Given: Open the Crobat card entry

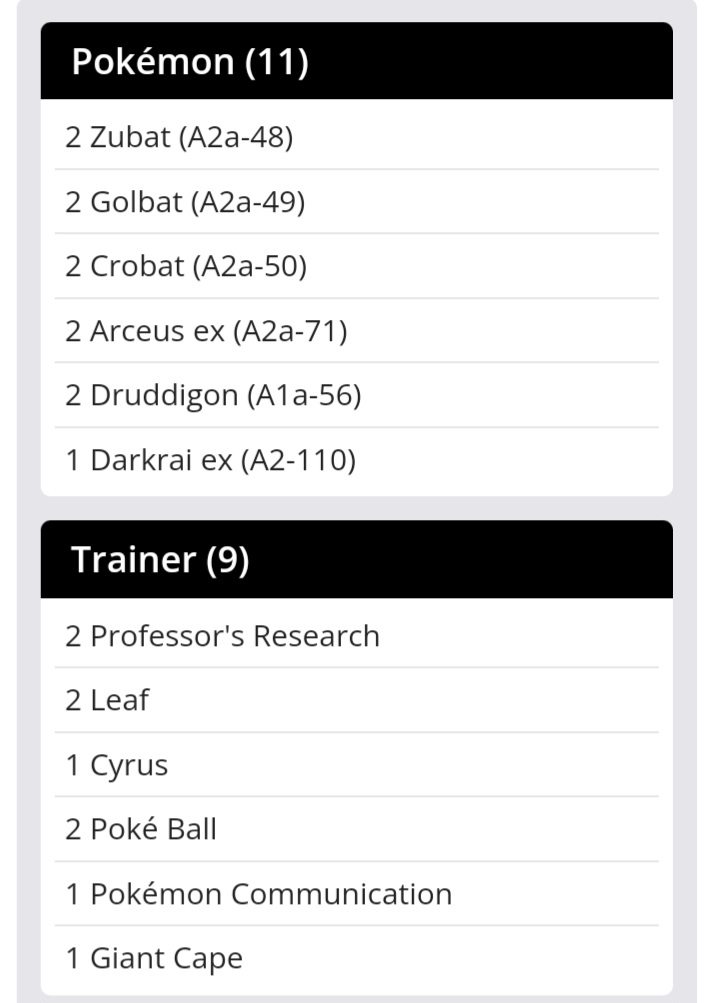Looking at the screenshot, I should (186, 266).
